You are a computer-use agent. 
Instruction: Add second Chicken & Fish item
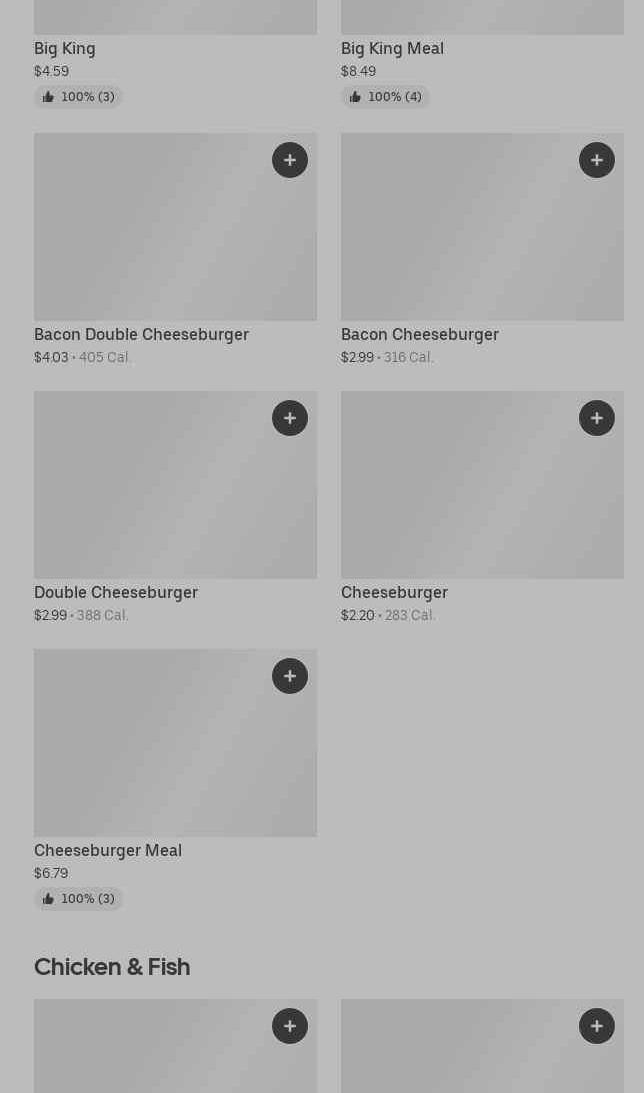(x=597, y=1026)
